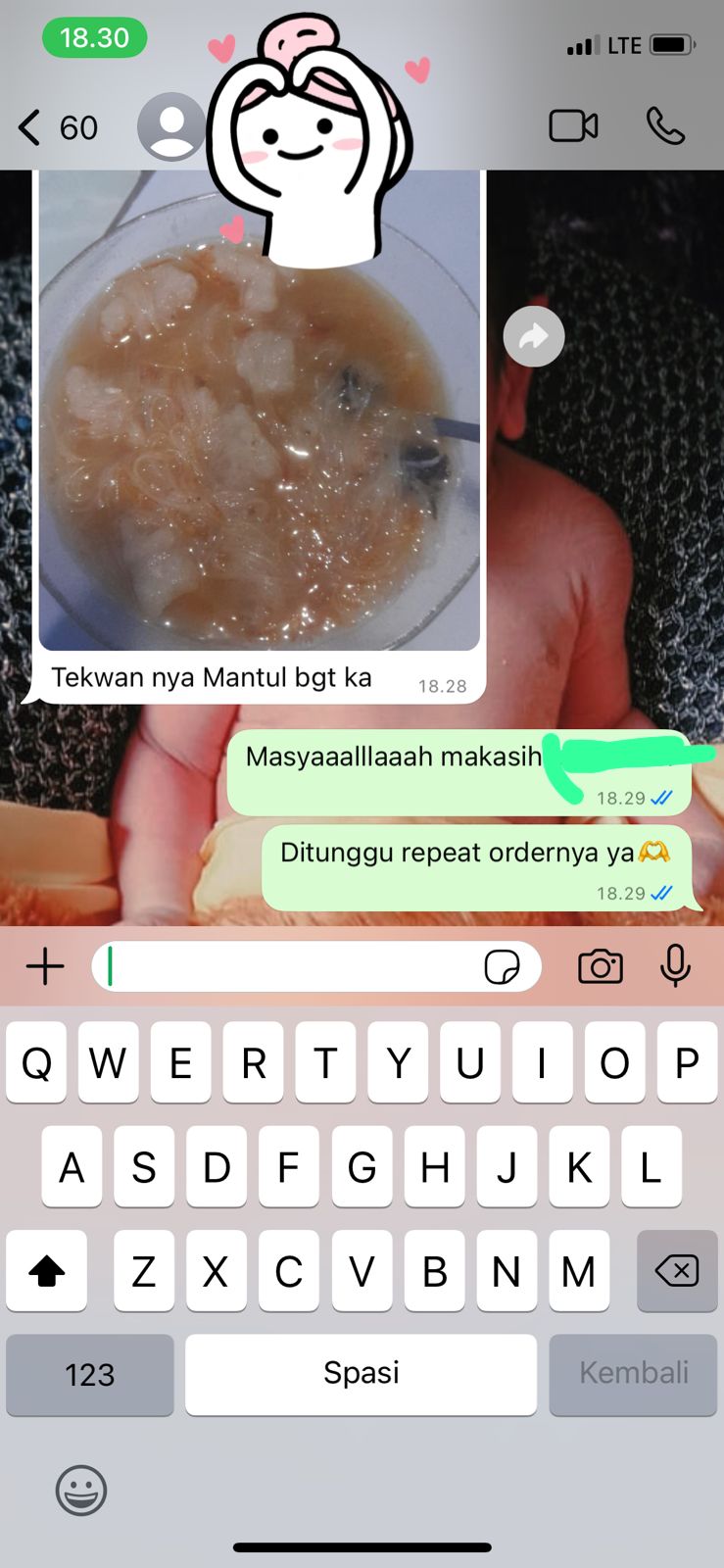Start a voice call

666,126
